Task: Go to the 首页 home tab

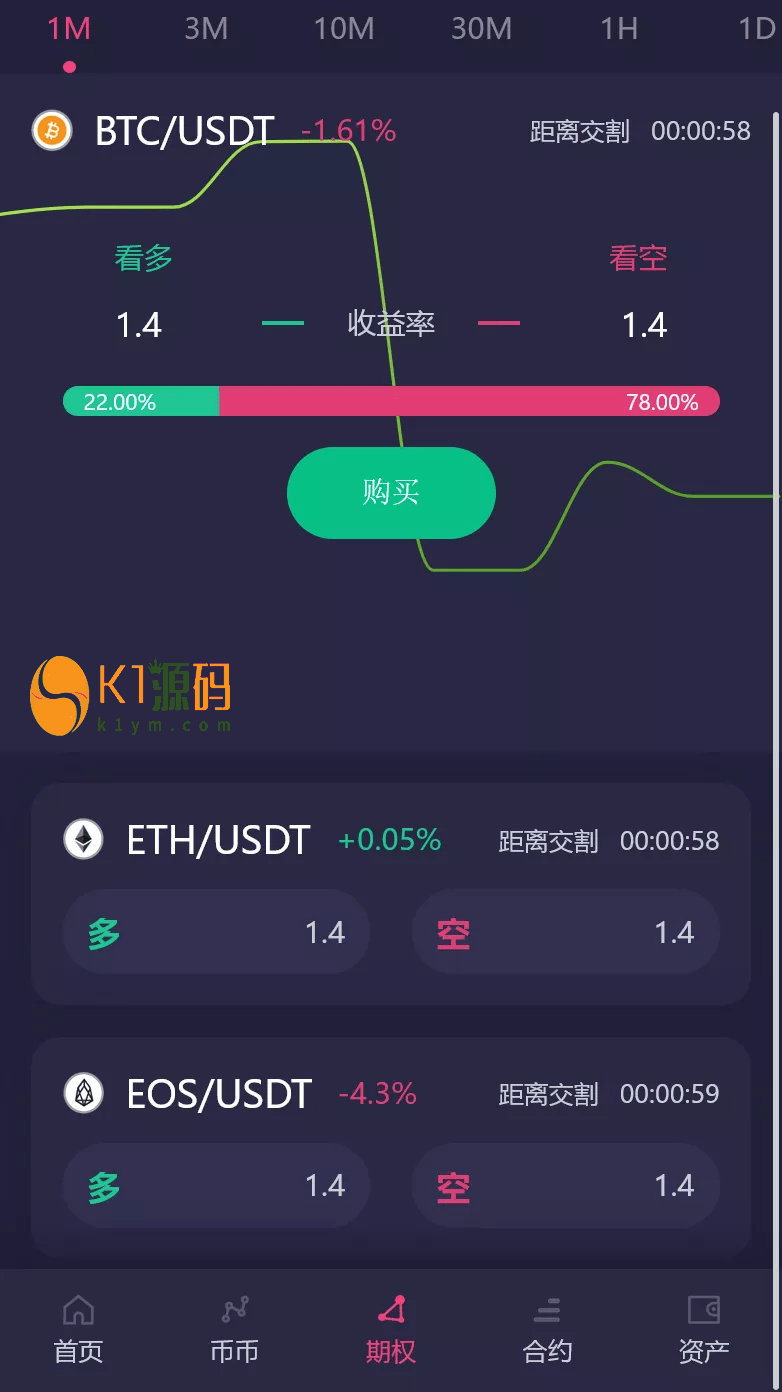Action: pos(78,1330)
